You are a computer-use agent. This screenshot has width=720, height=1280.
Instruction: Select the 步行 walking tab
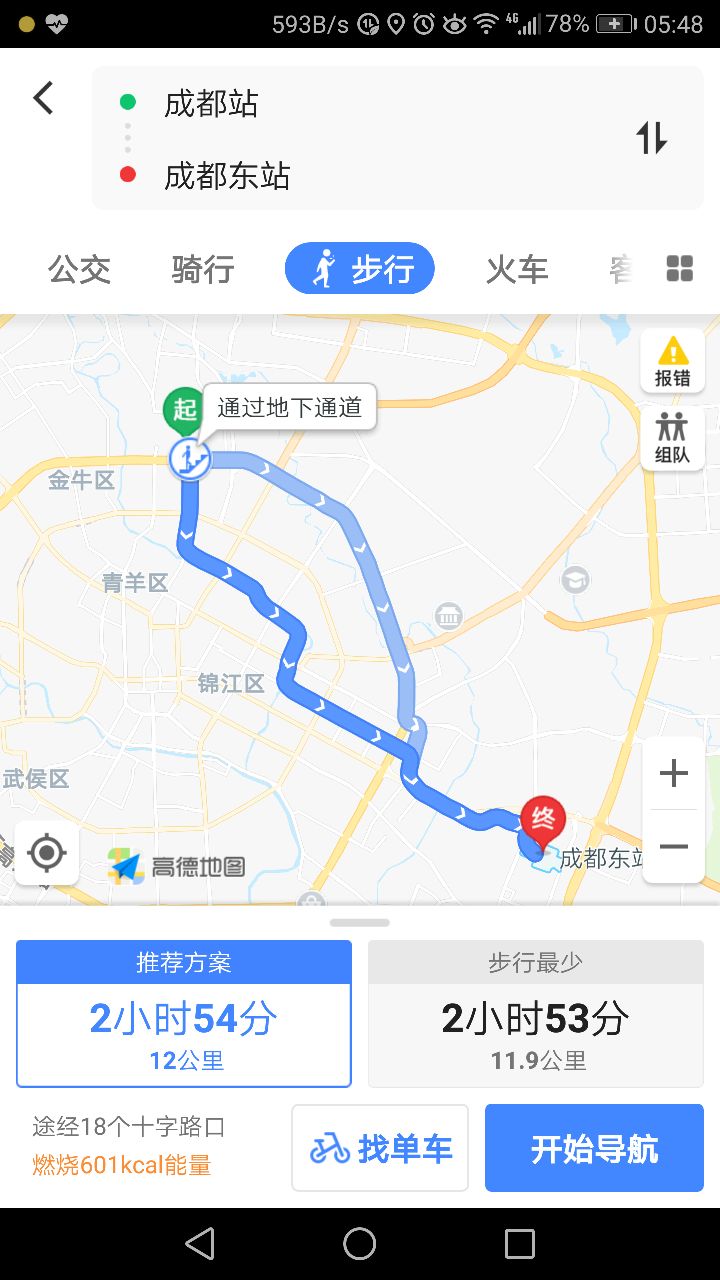point(360,268)
